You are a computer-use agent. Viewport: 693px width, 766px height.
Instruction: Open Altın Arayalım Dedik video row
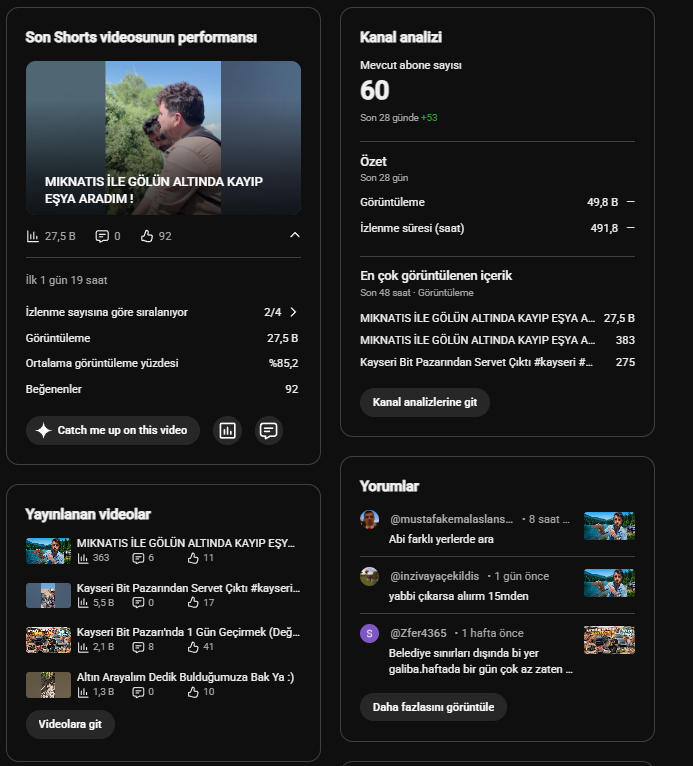tap(163, 684)
